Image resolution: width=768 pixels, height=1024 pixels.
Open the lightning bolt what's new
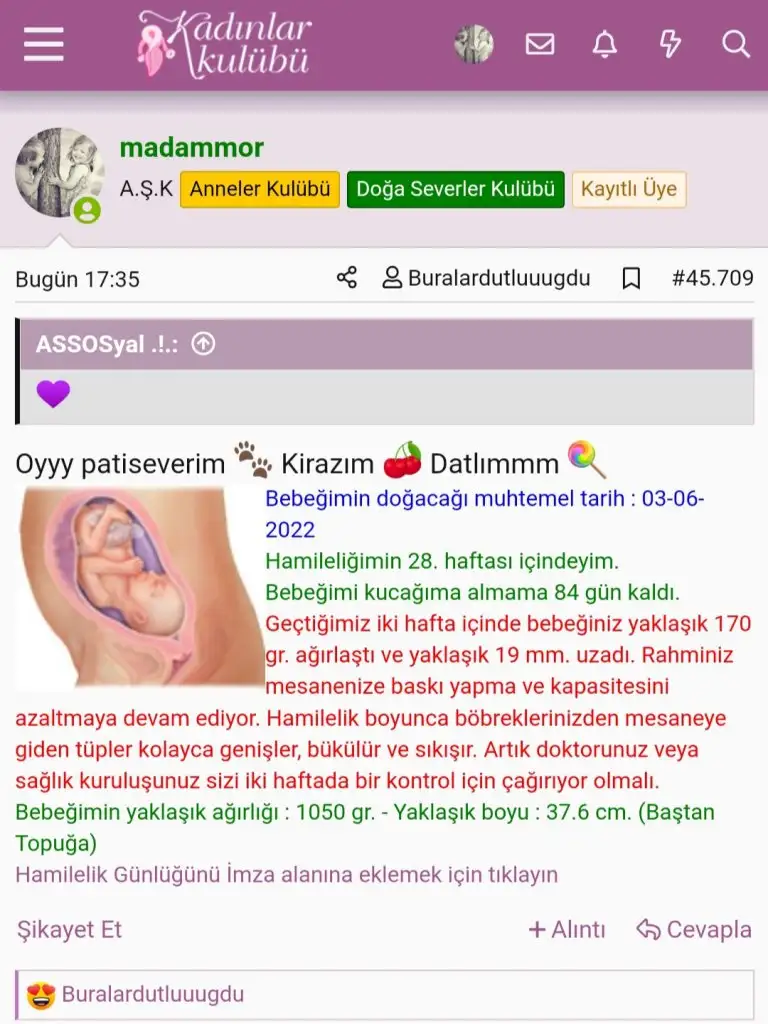670,44
